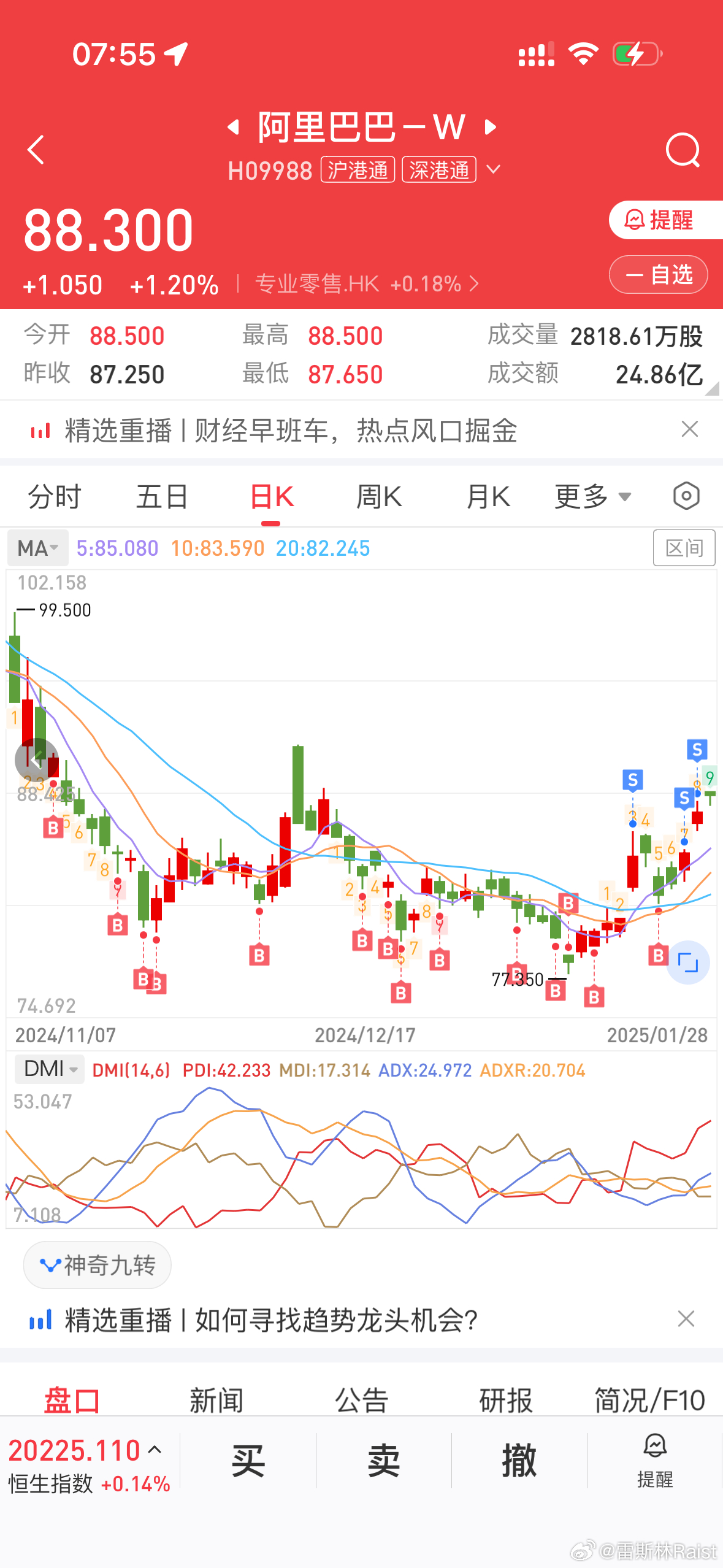
Task: Dismiss the 财经早班车 replay banner
Action: [x=690, y=429]
